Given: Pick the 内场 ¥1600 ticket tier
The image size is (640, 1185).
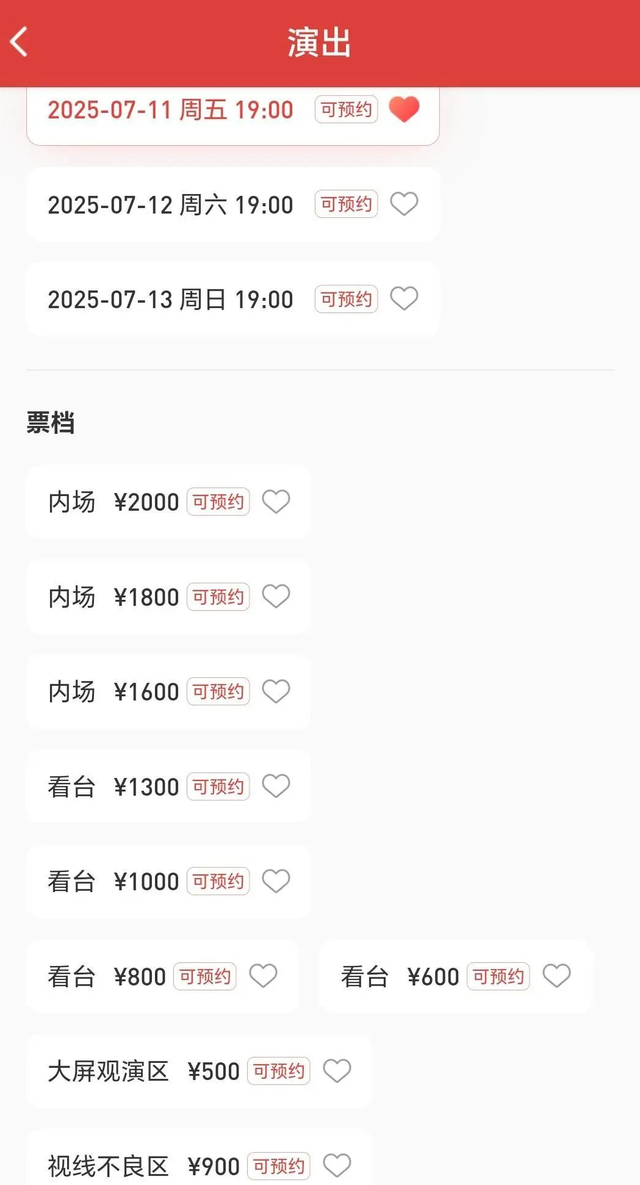Looking at the screenshot, I should tap(113, 692).
